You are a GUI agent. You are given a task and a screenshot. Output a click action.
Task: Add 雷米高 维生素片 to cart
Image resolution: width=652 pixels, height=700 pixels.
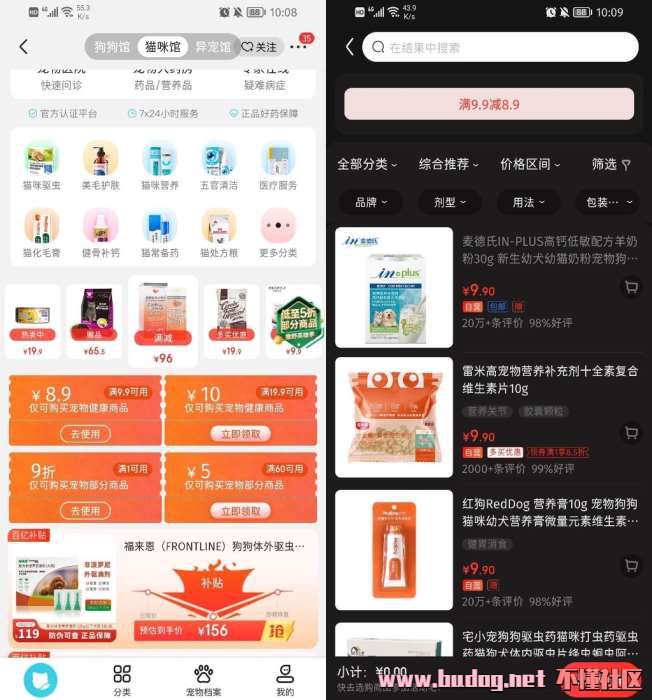coord(630,433)
